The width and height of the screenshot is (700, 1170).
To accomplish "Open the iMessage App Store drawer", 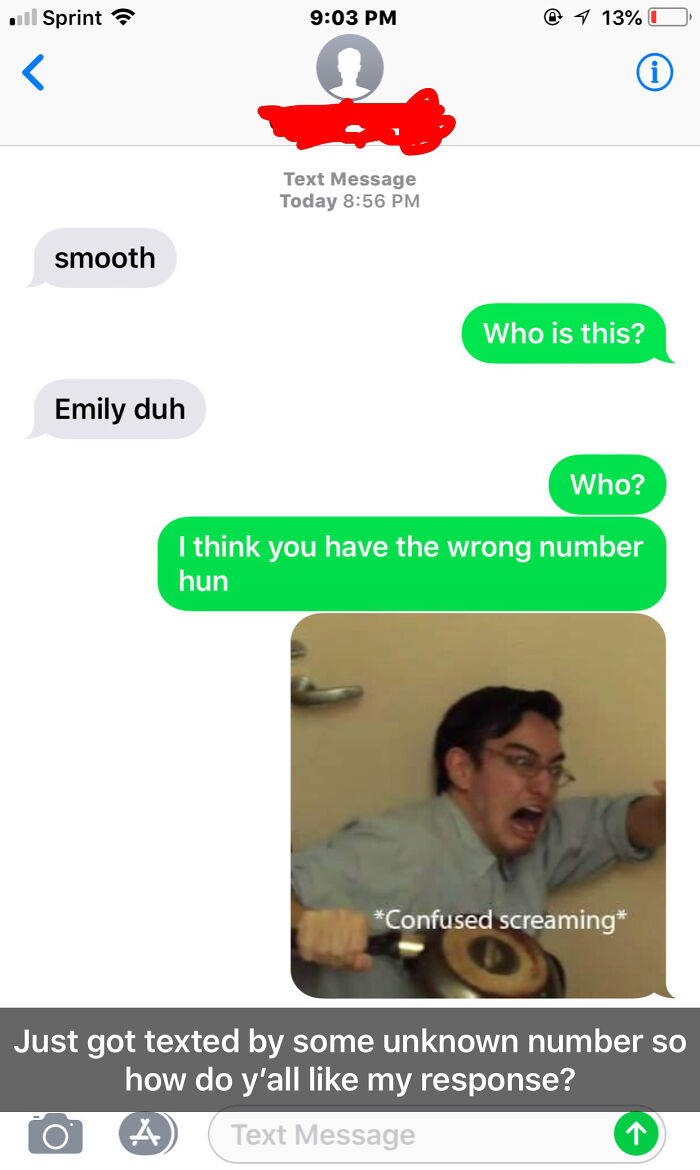I will tap(146, 1133).
